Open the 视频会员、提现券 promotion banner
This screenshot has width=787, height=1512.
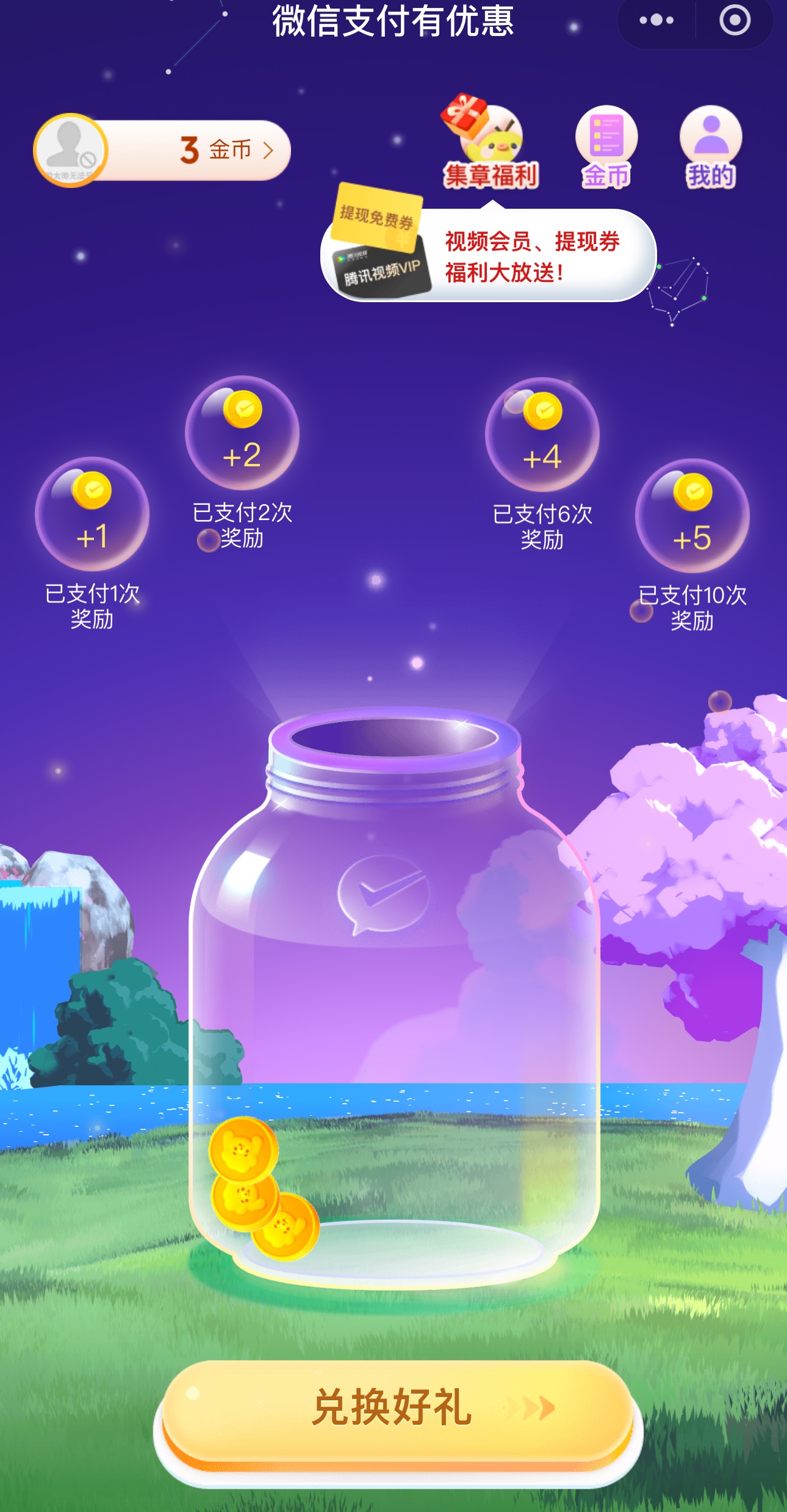488,255
